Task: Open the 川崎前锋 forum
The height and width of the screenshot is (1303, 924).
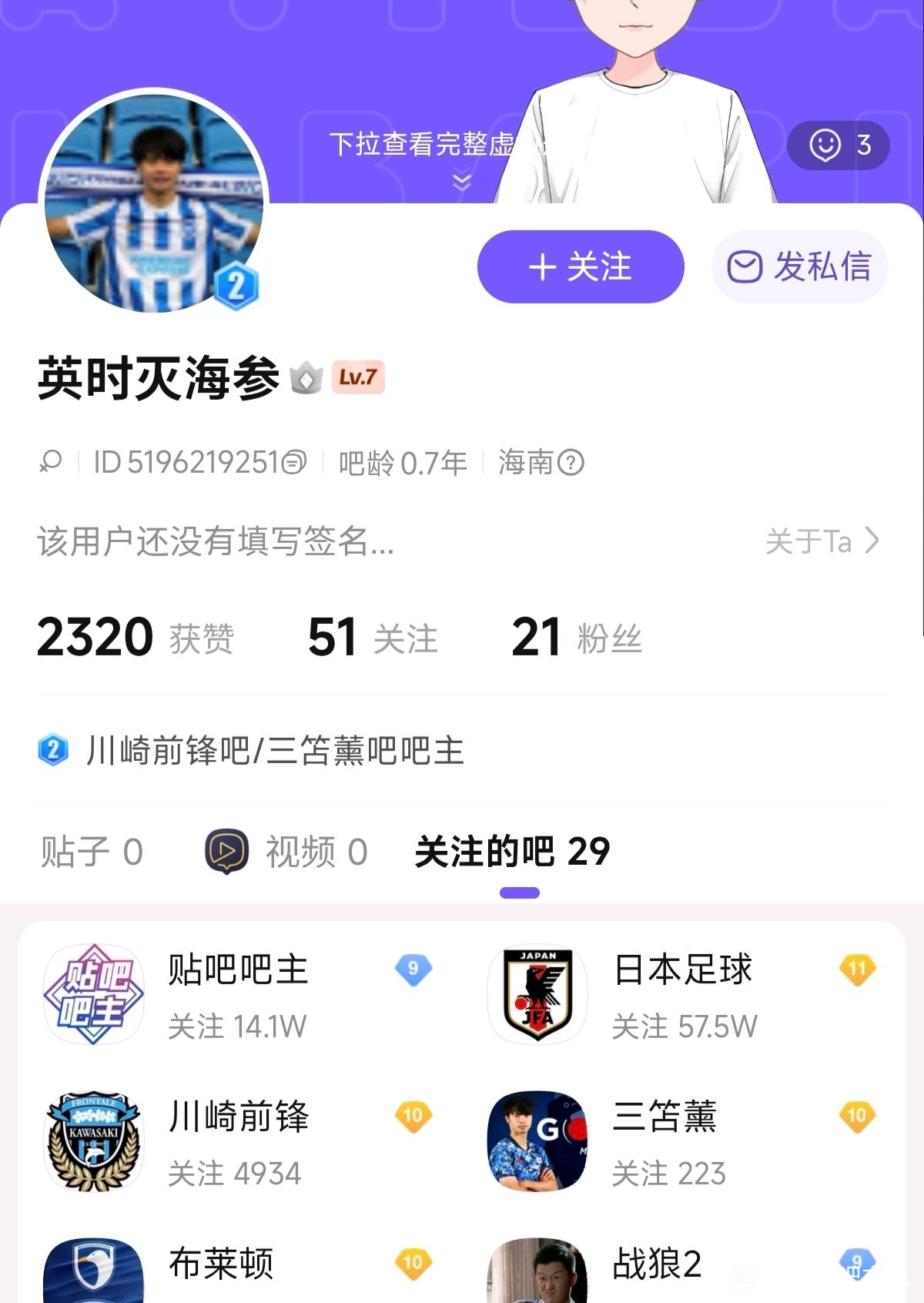Action: point(239,1141)
